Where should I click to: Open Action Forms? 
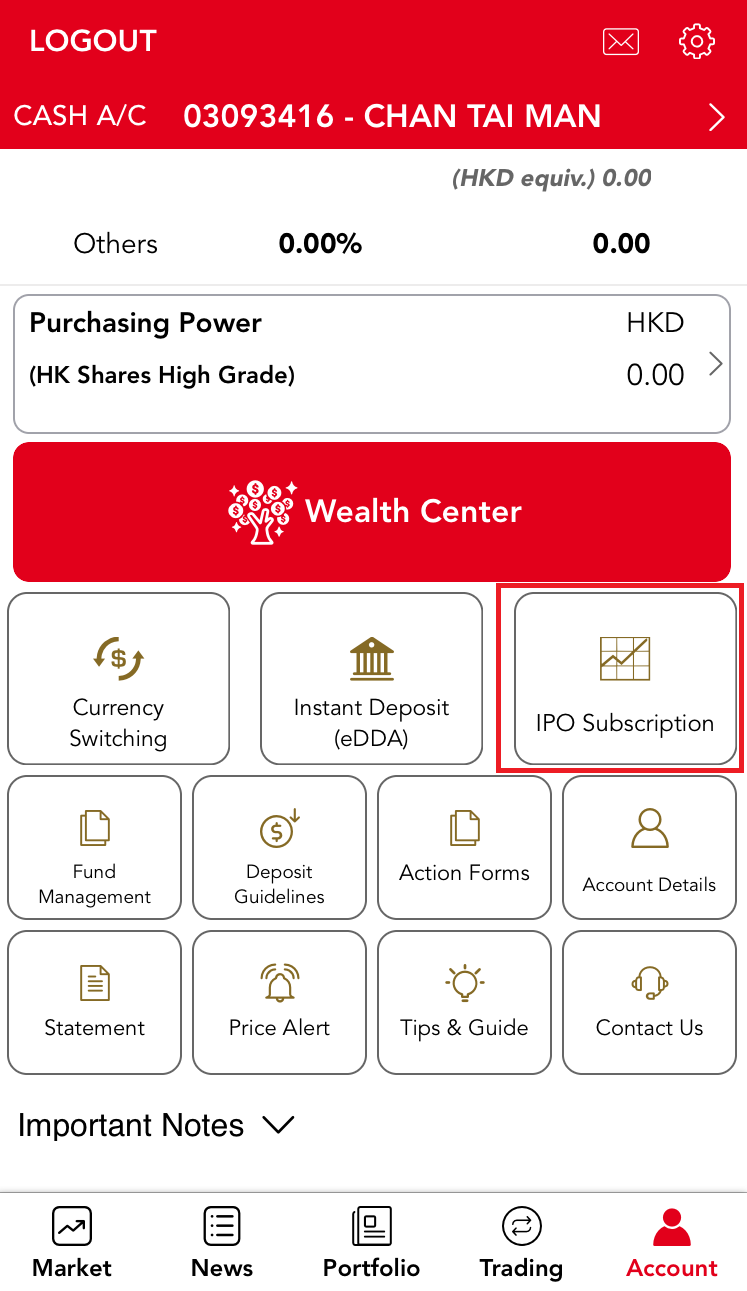(x=464, y=847)
